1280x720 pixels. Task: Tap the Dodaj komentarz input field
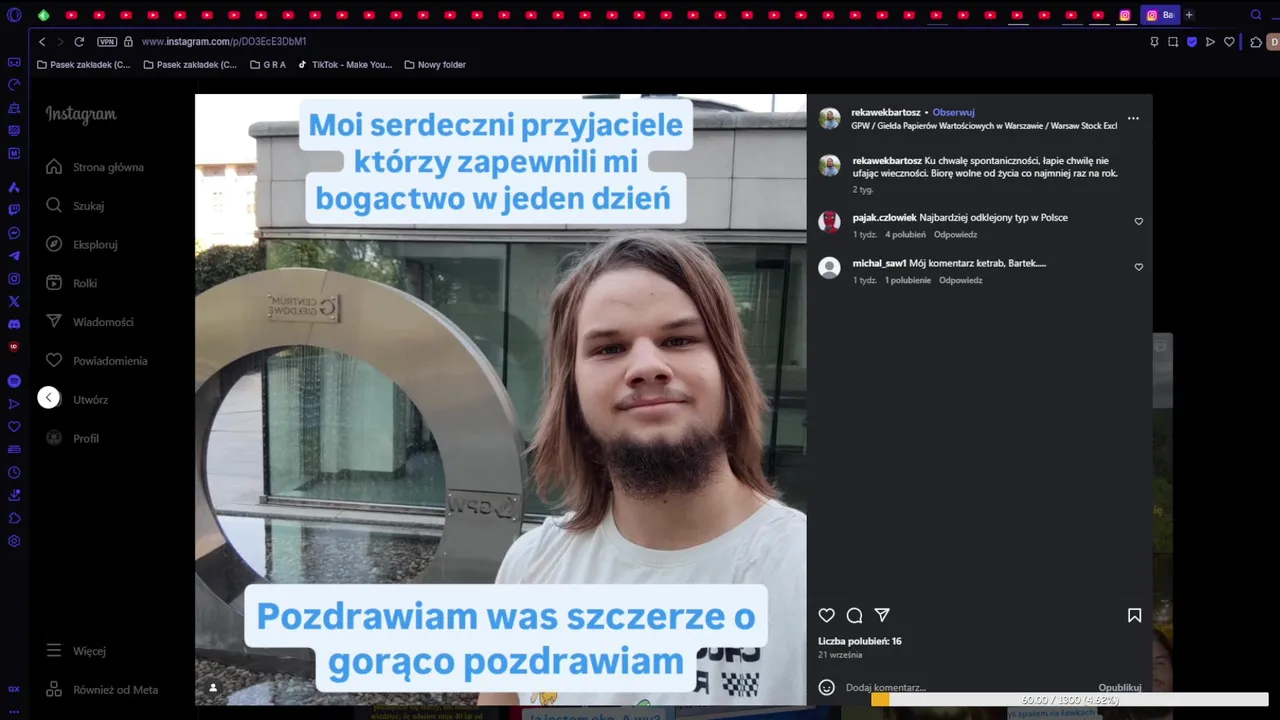pyautogui.click(x=960, y=688)
